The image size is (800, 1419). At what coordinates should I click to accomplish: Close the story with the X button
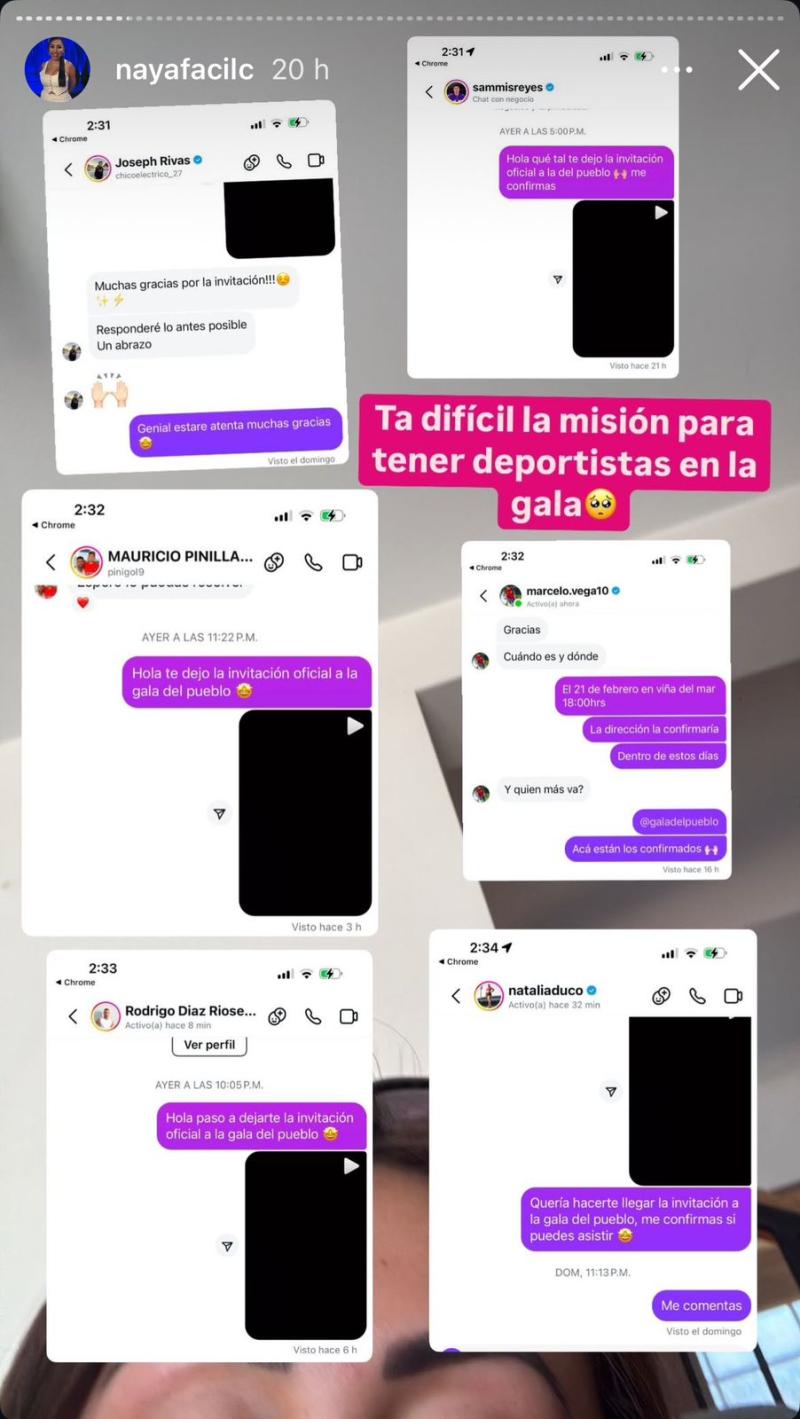click(758, 70)
